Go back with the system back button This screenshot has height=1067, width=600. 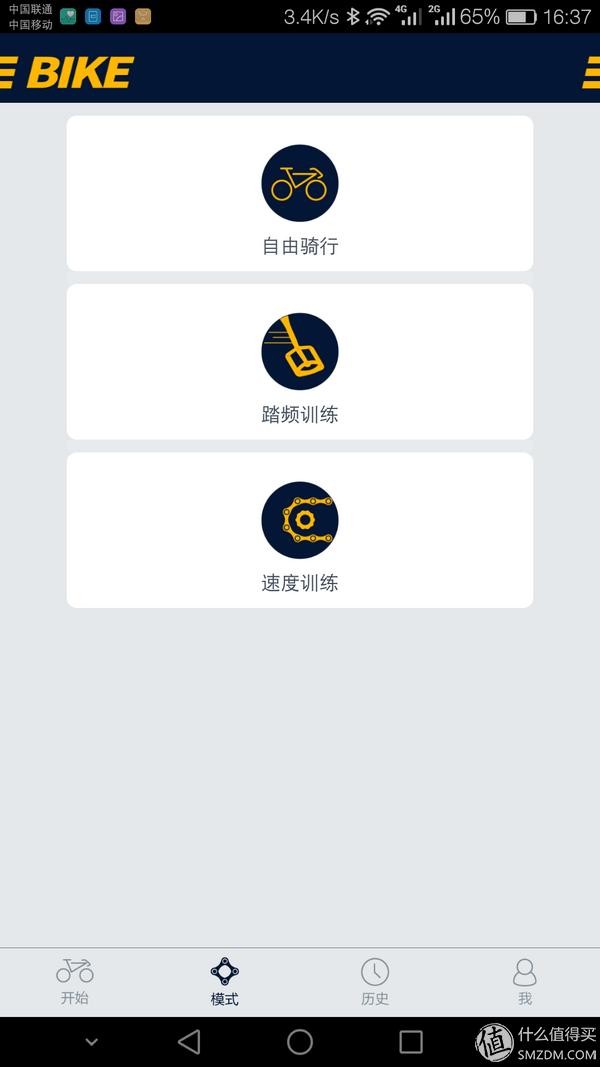[189, 1042]
